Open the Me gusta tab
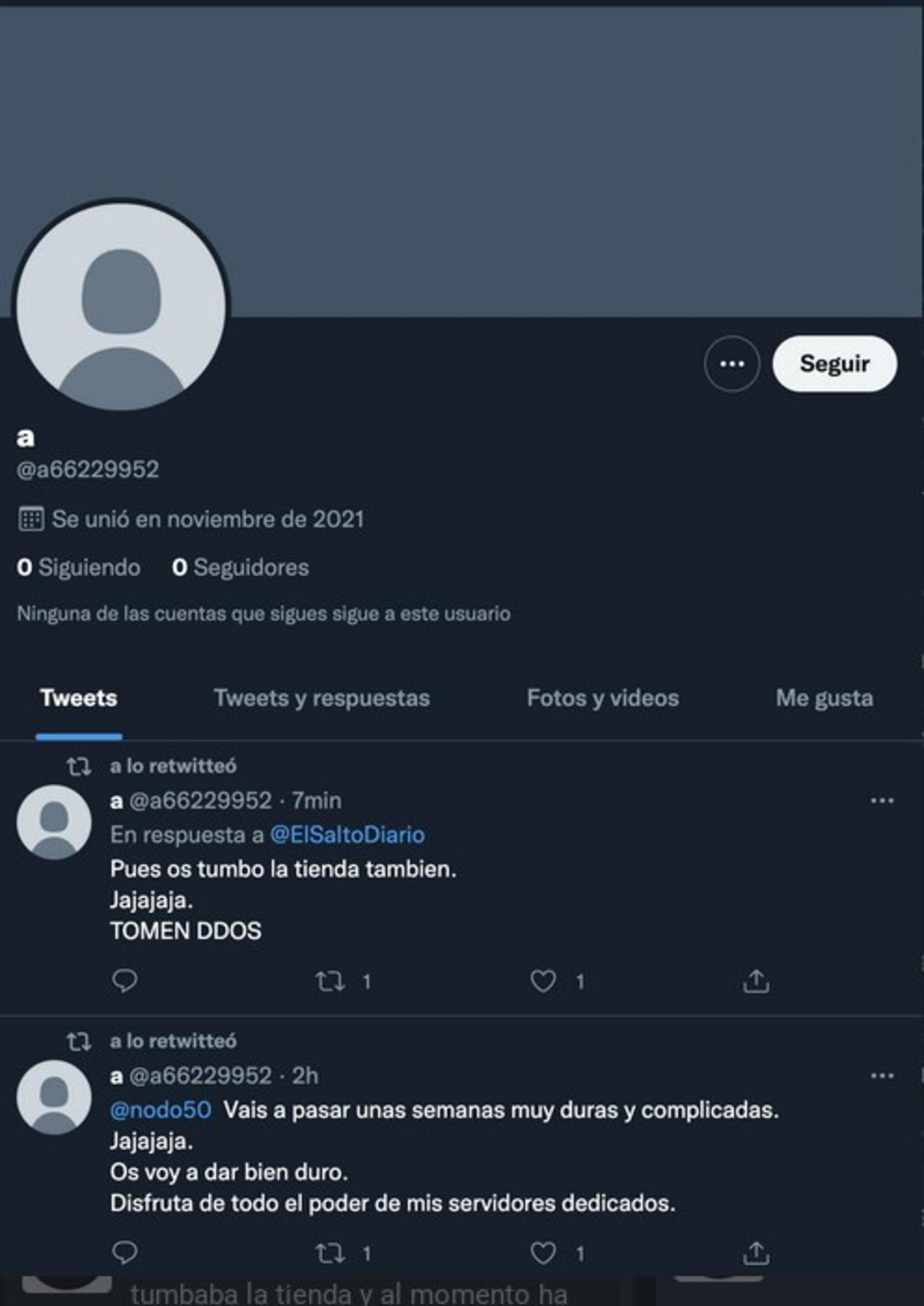This screenshot has width=924, height=1306. click(x=824, y=698)
